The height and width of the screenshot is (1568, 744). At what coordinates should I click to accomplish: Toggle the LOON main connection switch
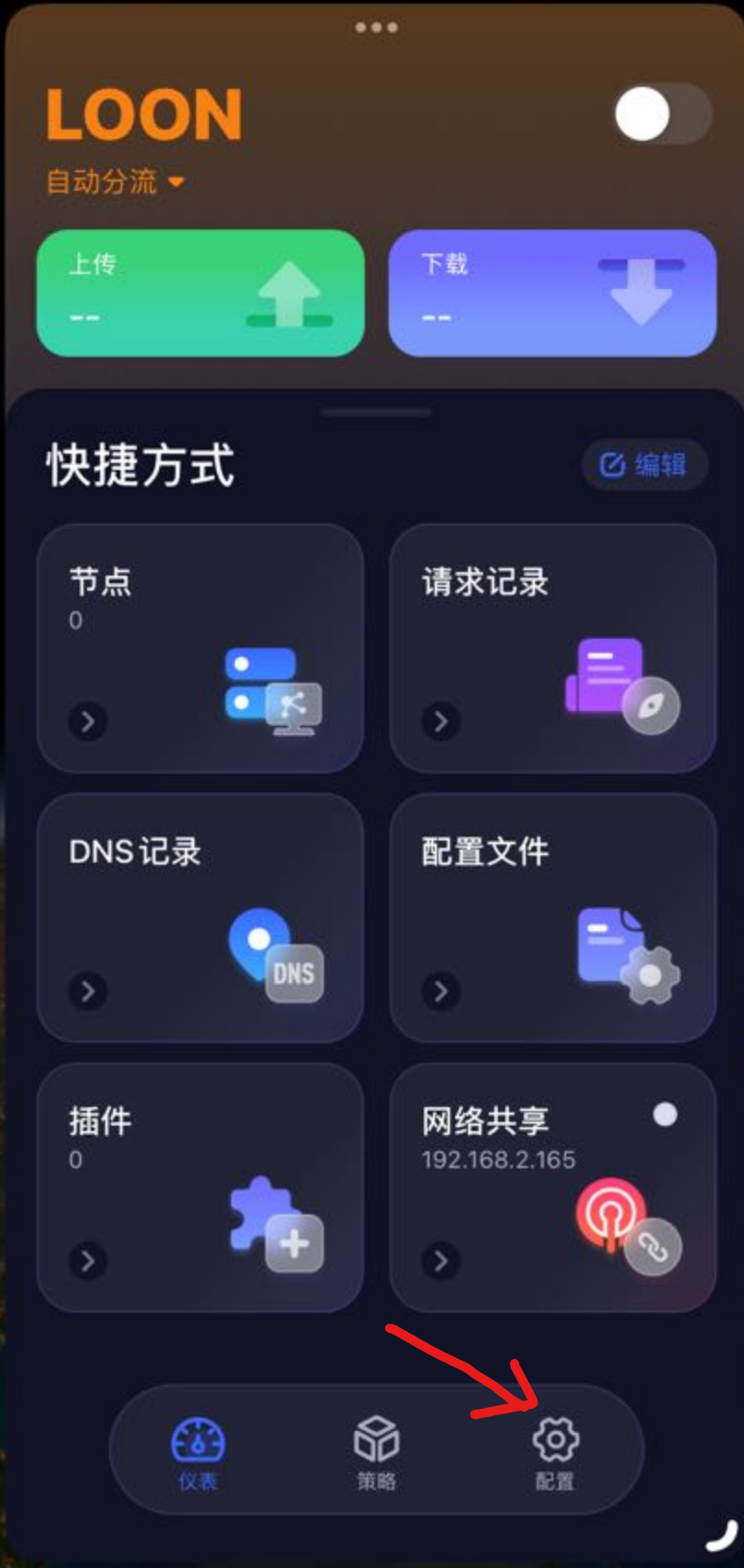pyautogui.click(x=663, y=114)
